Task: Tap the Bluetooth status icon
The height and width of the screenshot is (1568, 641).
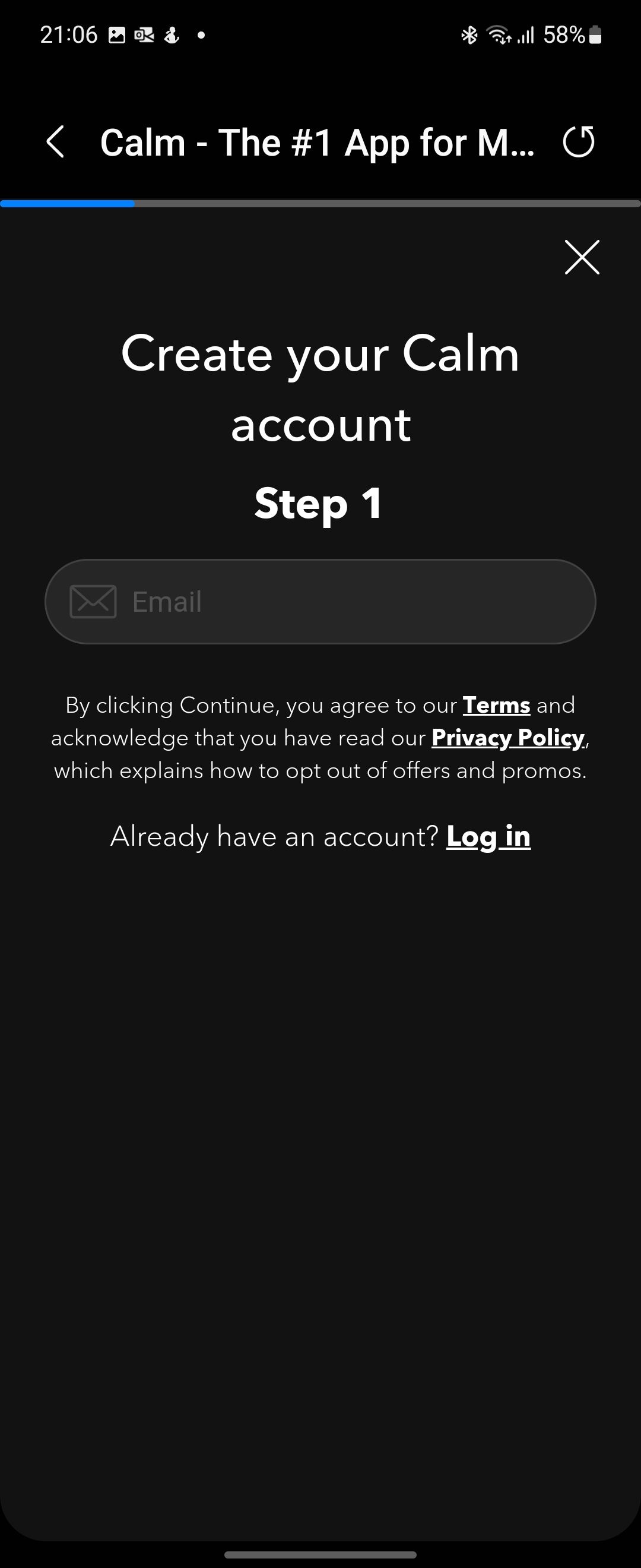Action: [x=468, y=34]
